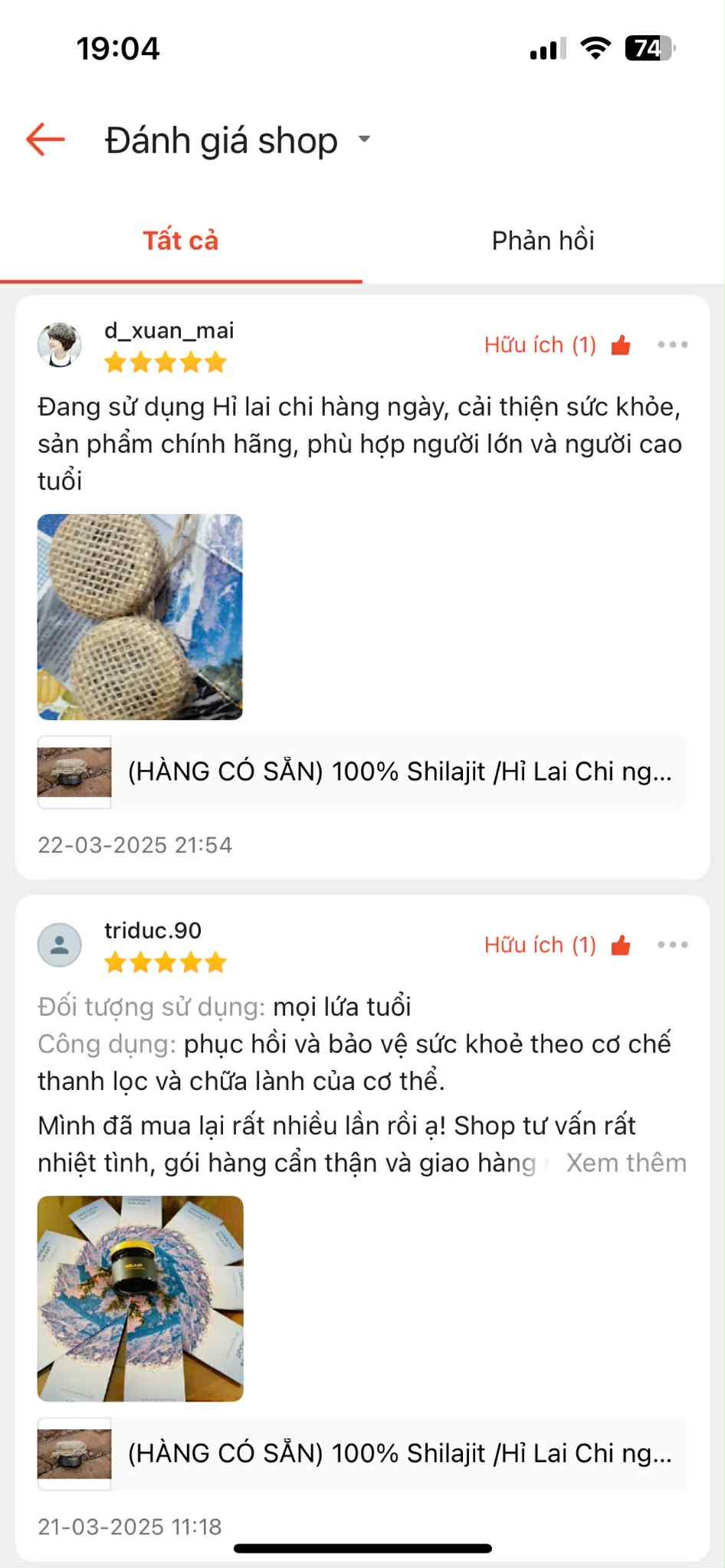This screenshot has width=725, height=1568.
Task: Open the Shilajit product under d_xuan_mai's review
Action: tap(362, 771)
